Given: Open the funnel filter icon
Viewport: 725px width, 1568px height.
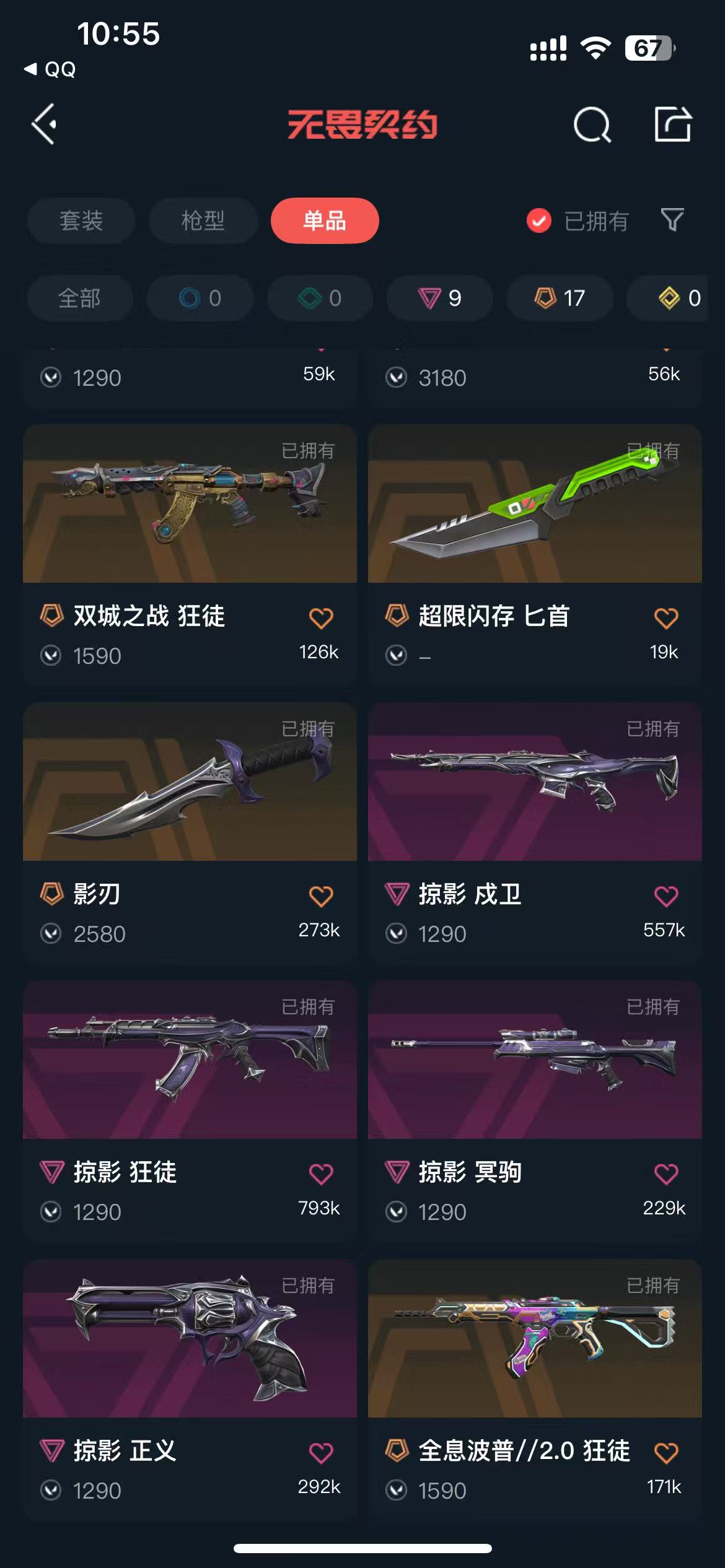Looking at the screenshot, I should 672,220.
